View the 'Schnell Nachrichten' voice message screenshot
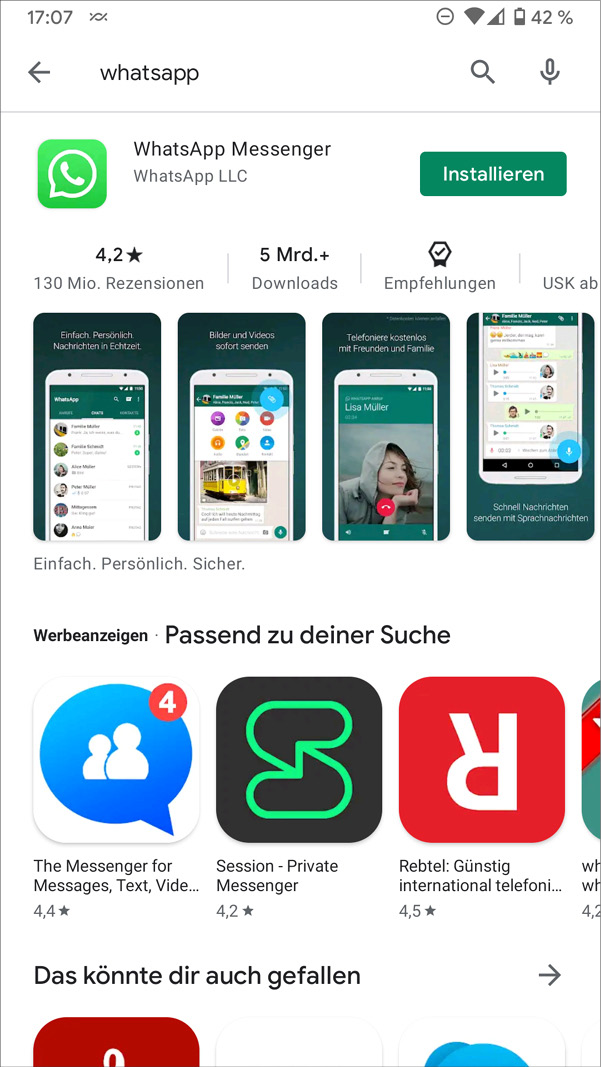This screenshot has height=1067, width=601. point(530,427)
